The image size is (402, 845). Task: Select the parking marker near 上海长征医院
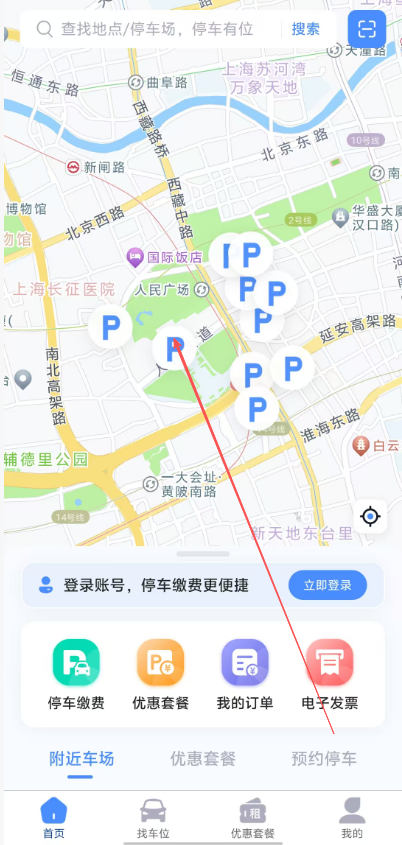pyautogui.click(x=110, y=326)
